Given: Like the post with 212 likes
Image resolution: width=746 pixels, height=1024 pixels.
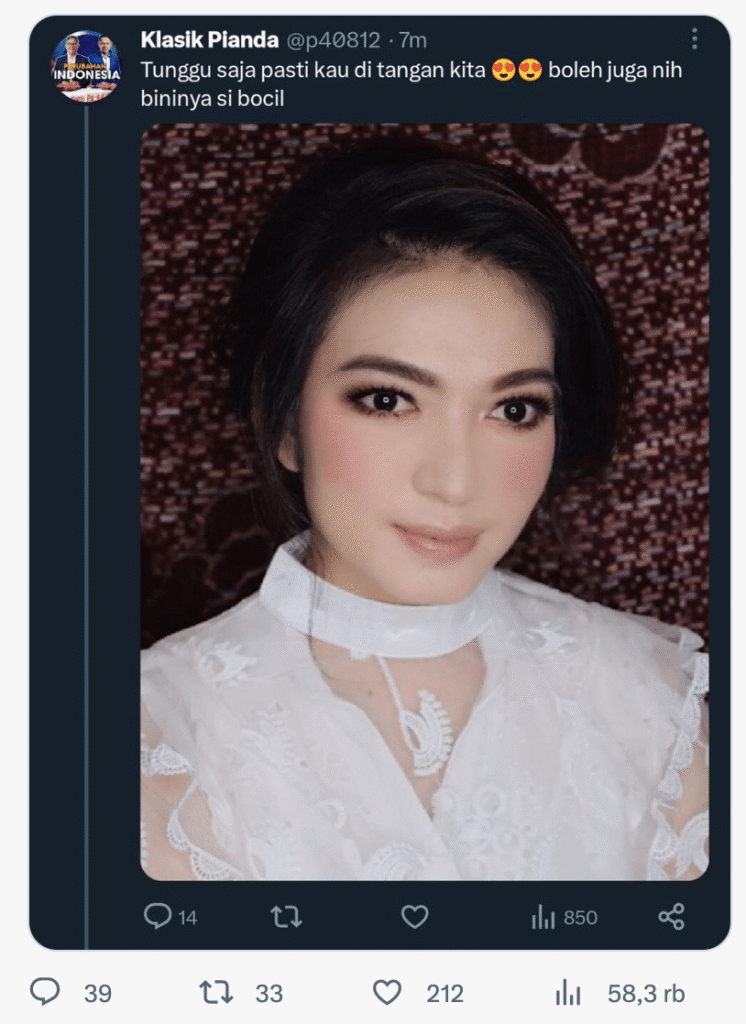Looking at the screenshot, I should tap(387, 992).
